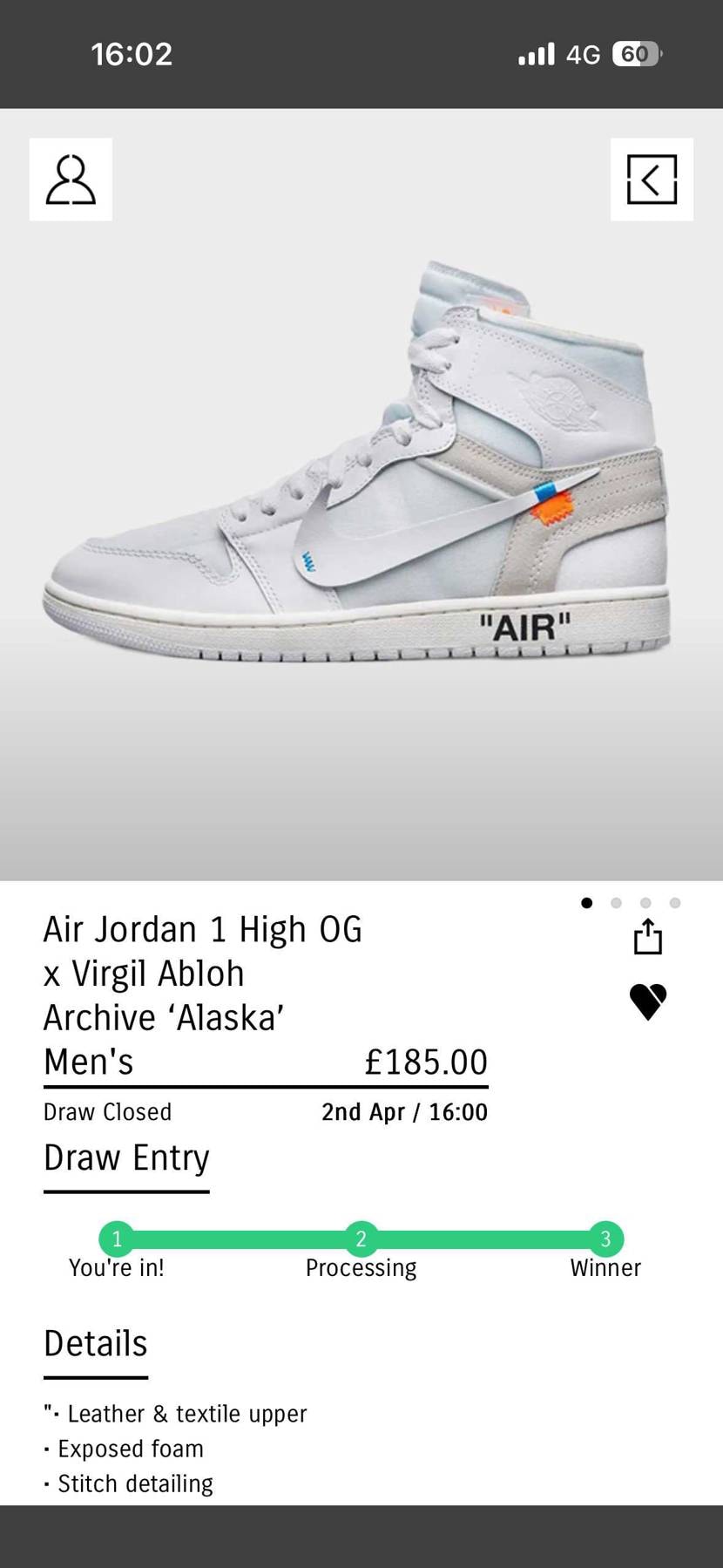Select the Details section heading

(x=96, y=1344)
